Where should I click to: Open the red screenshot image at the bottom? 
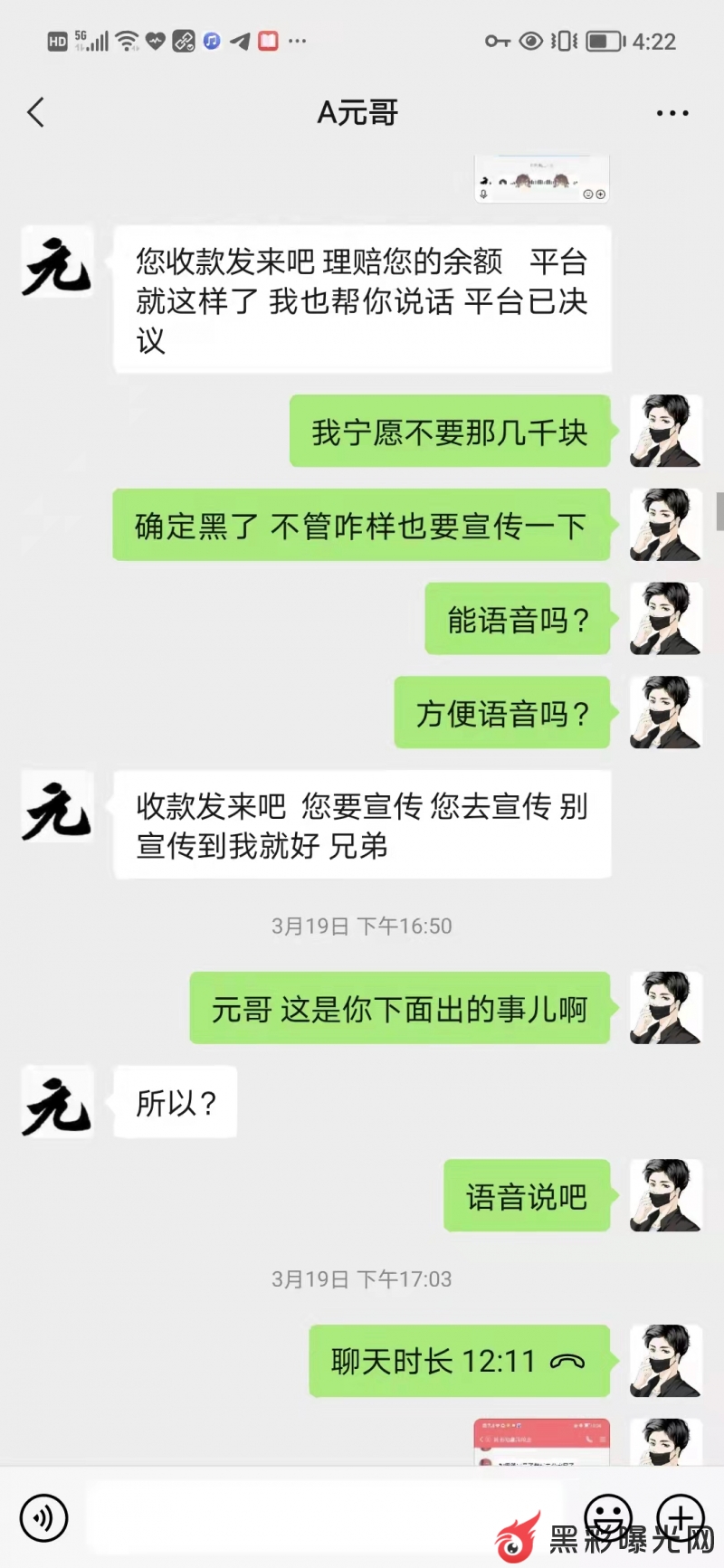(541, 1442)
